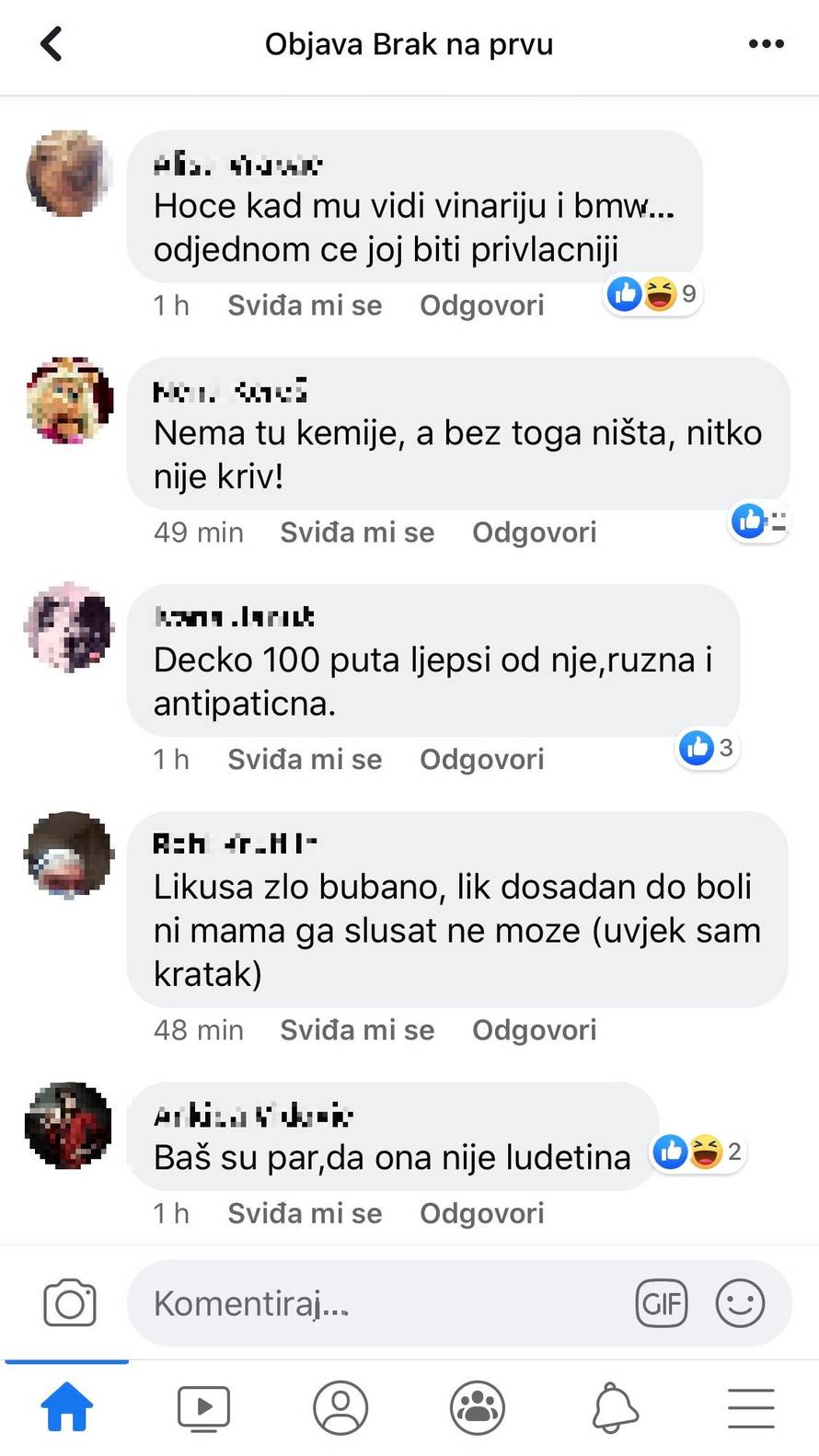Open the profile icon in bottom navigation
The height and width of the screenshot is (1456, 819).
340,1406
